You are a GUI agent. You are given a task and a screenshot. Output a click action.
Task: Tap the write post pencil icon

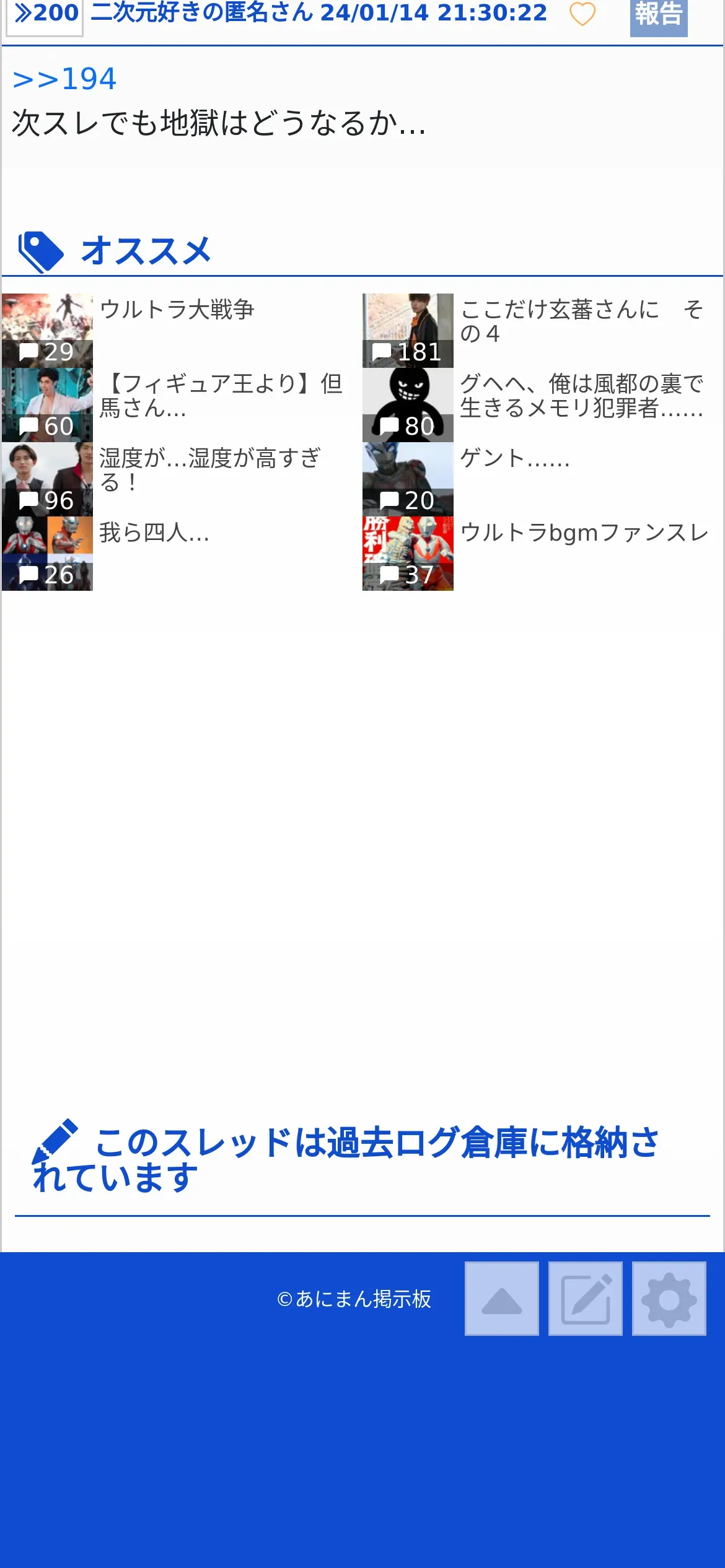[x=585, y=1298]
